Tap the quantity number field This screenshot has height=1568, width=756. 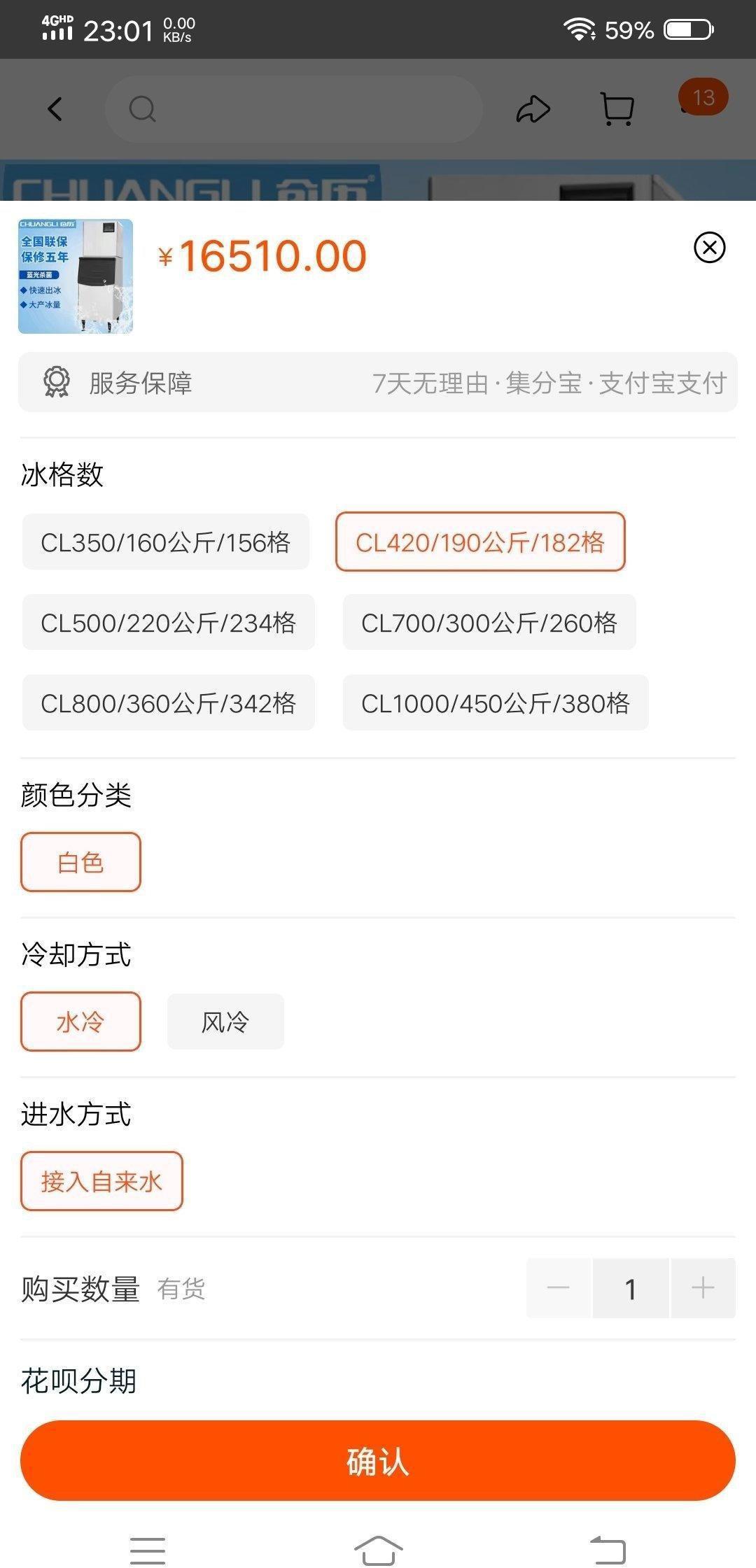pos(631,1289)
